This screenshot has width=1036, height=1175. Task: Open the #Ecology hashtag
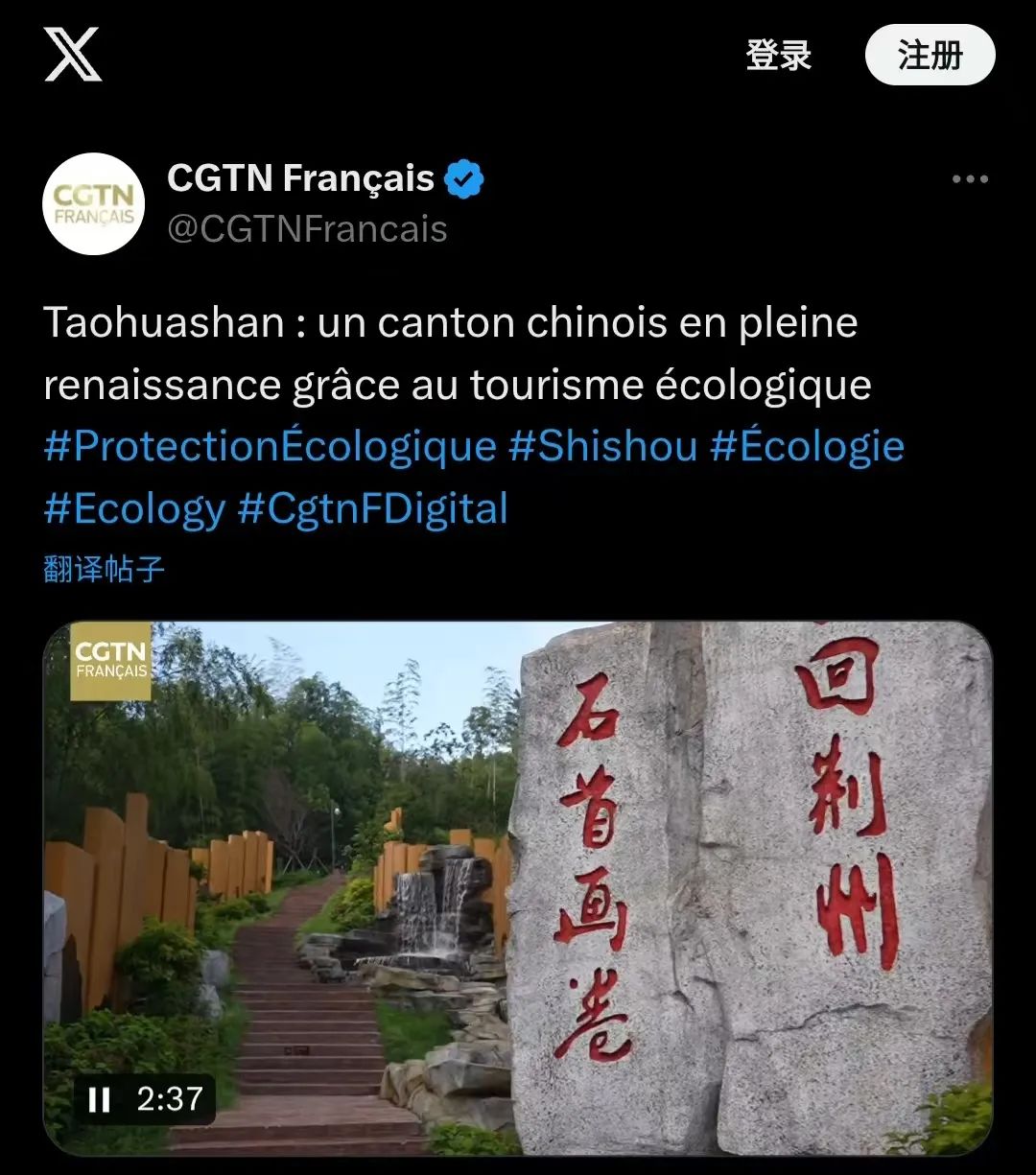point(134,508)
